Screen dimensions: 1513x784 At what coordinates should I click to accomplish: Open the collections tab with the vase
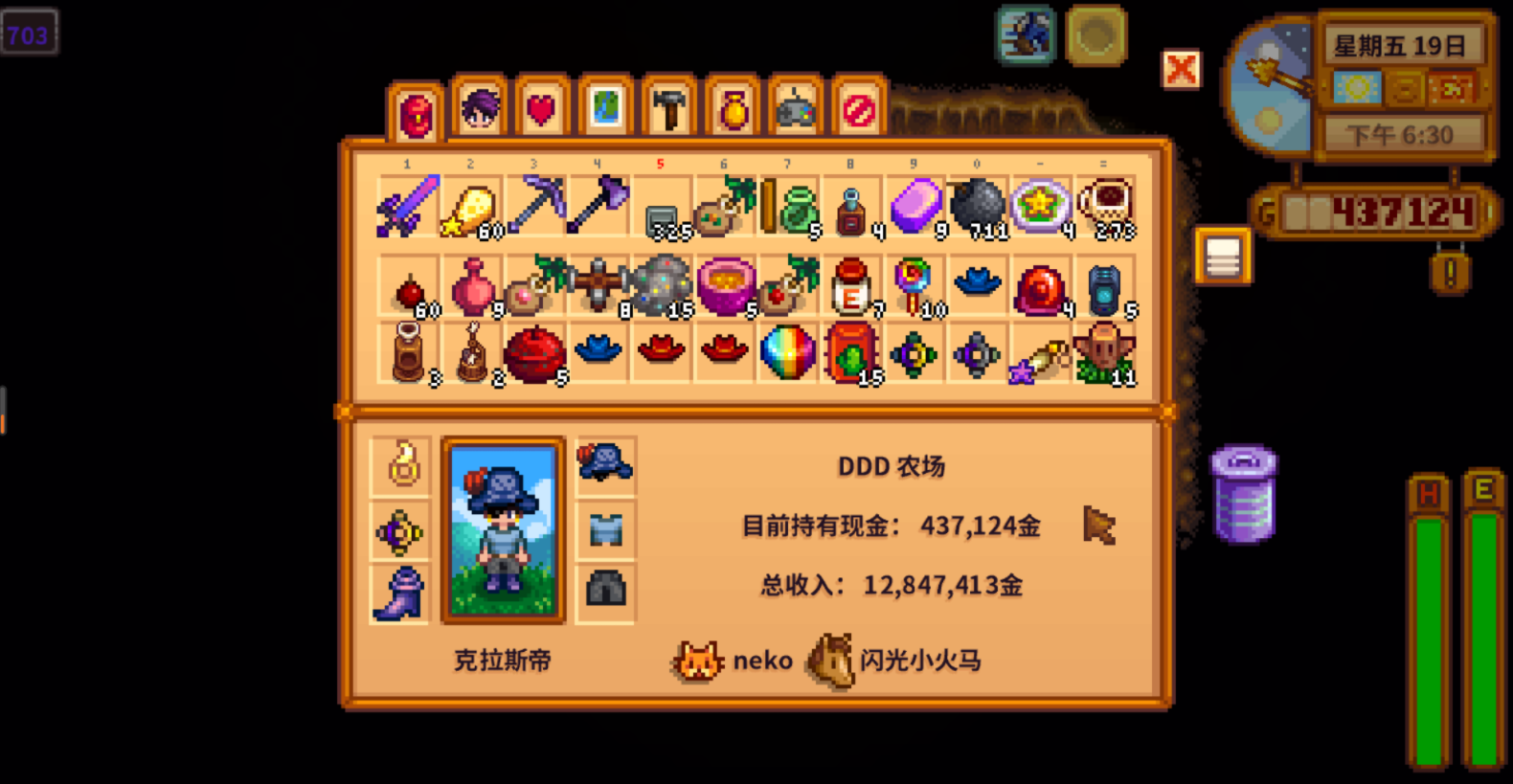pyautogui.click(x=733, y=109)
